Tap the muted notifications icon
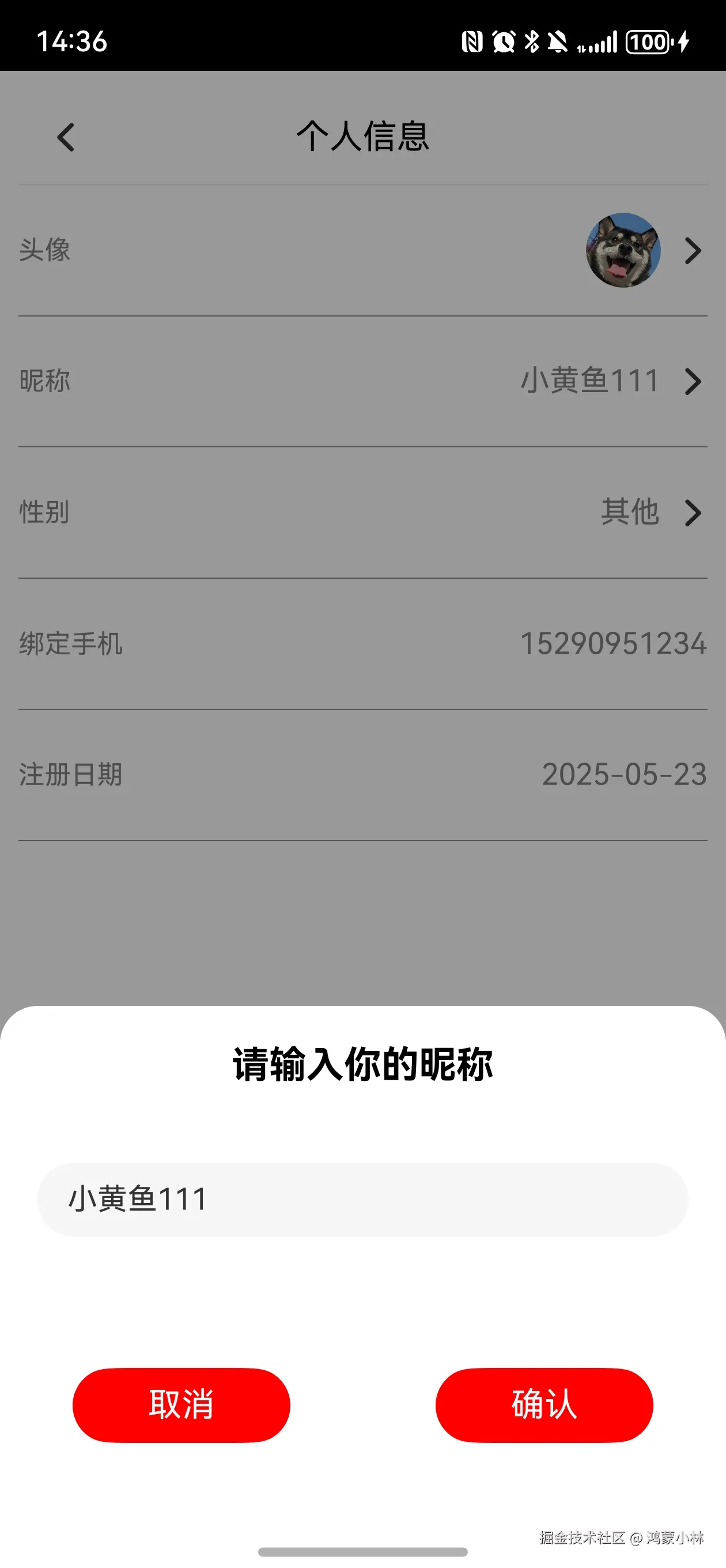The width and height of the screenshot is (726, 1568). 558,42
